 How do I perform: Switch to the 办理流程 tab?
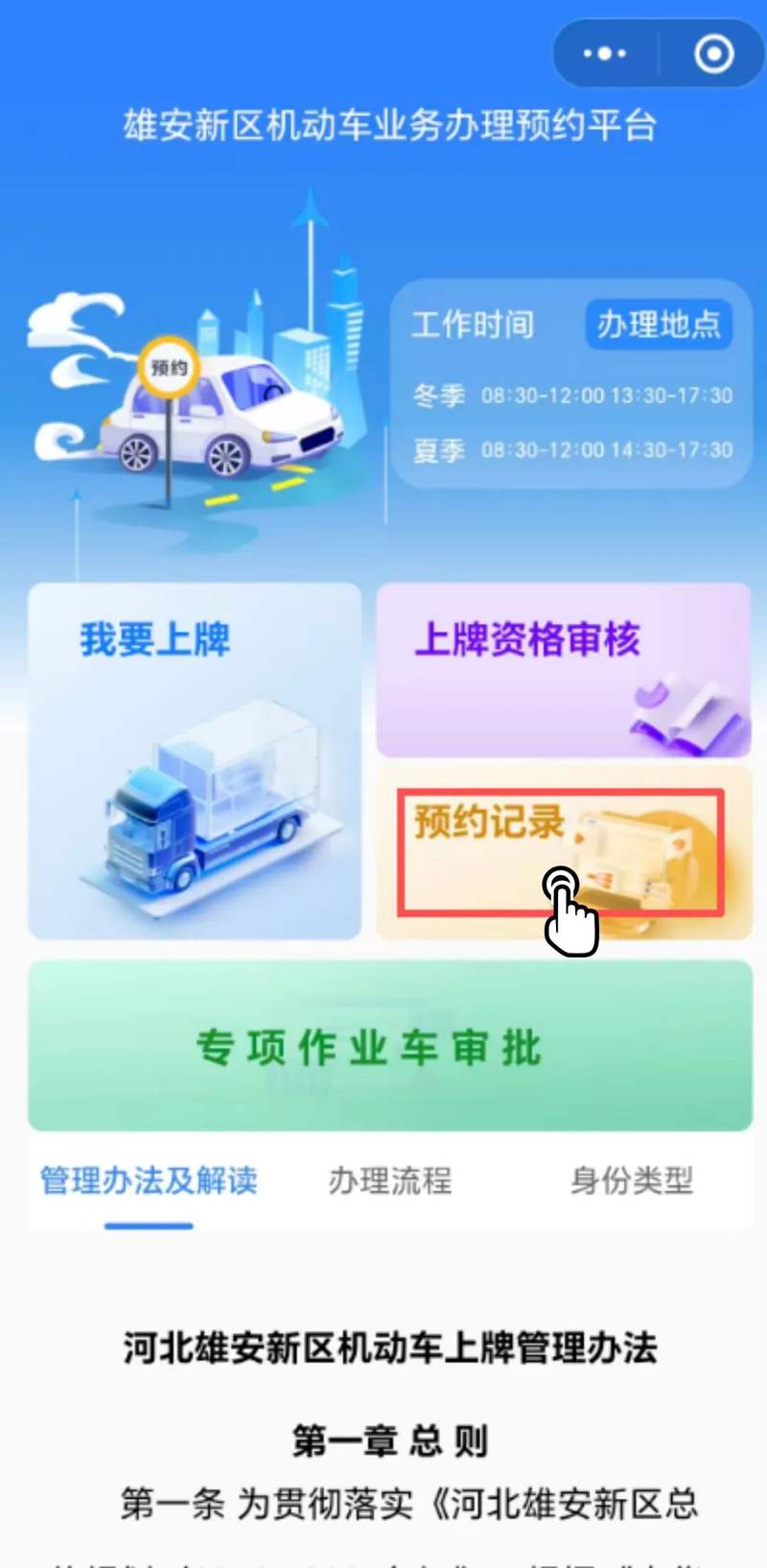[389, 1181]
